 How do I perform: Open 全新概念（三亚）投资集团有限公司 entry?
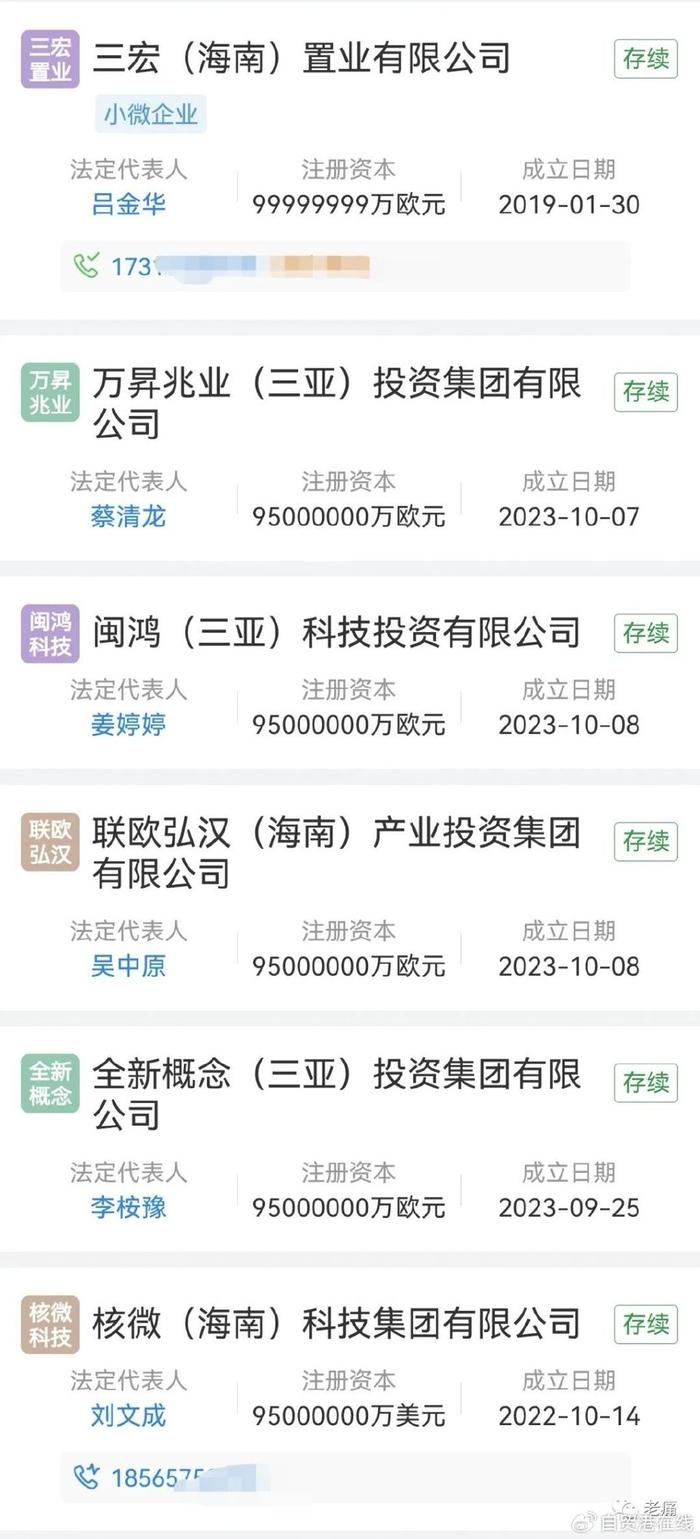[x=336, y=1094]
